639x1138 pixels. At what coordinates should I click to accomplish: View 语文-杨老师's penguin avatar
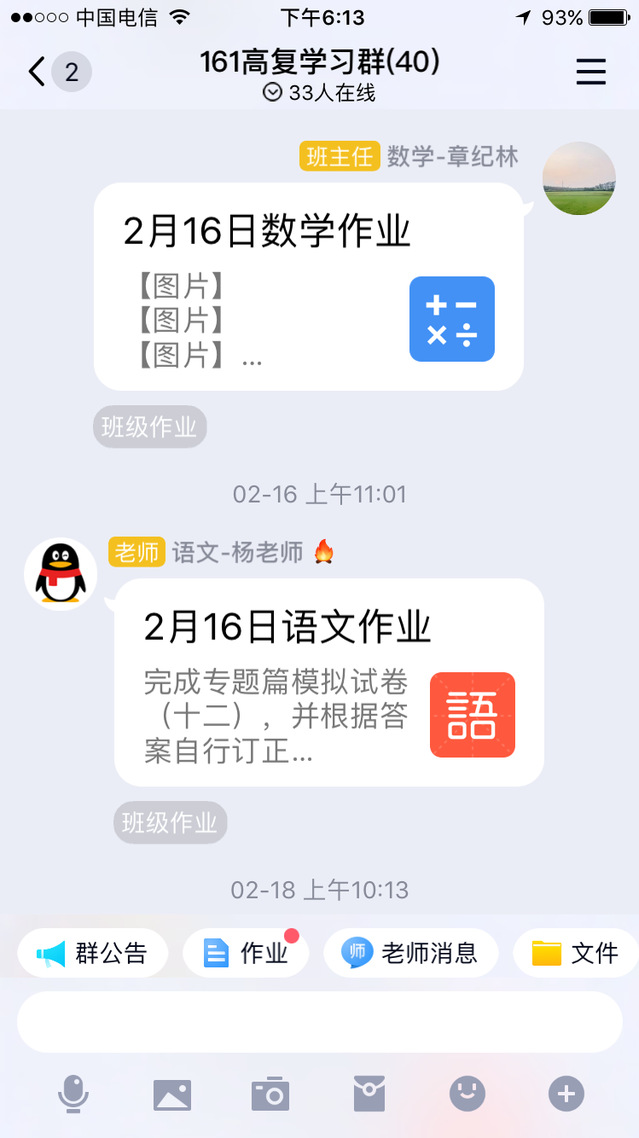[60, 573]
